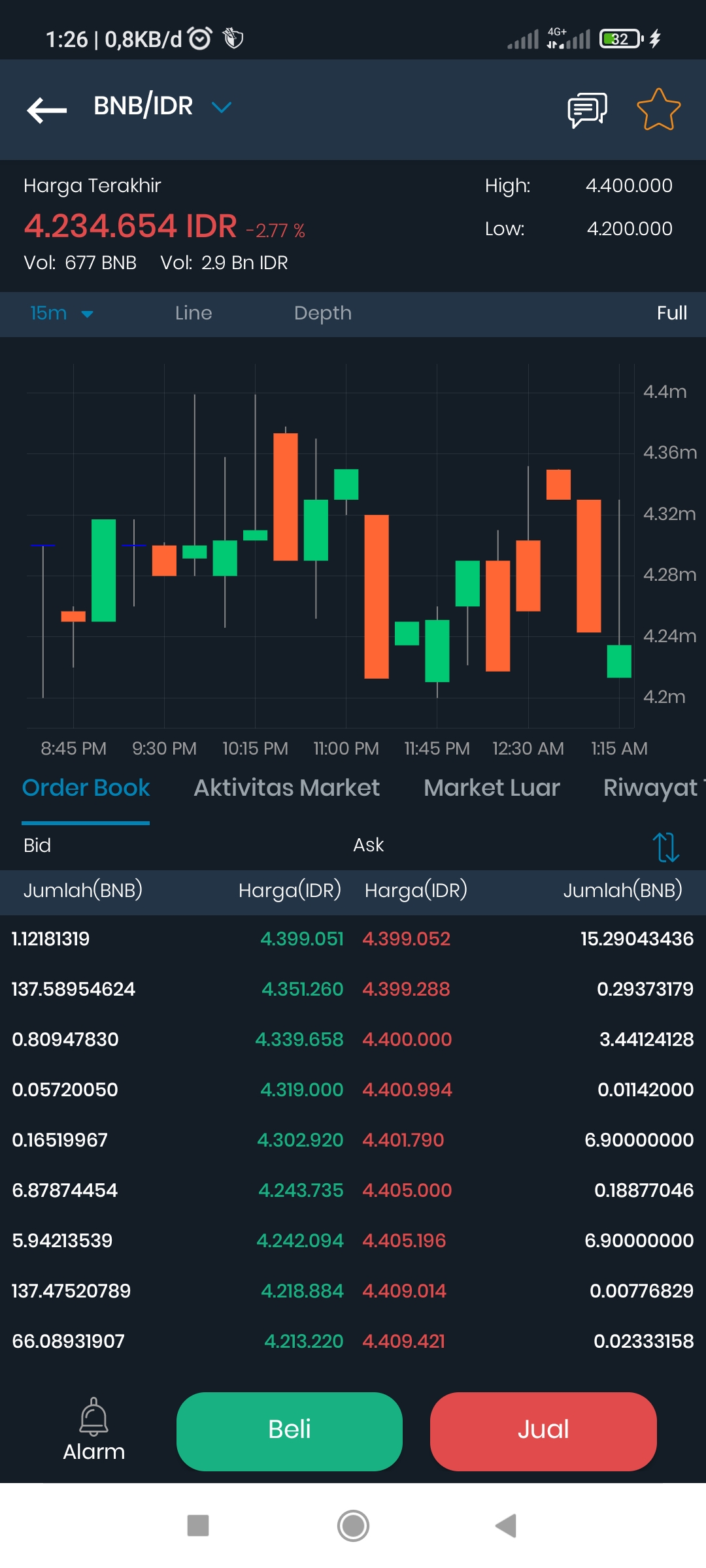Tap the green Beli button

coord(290,1431)
